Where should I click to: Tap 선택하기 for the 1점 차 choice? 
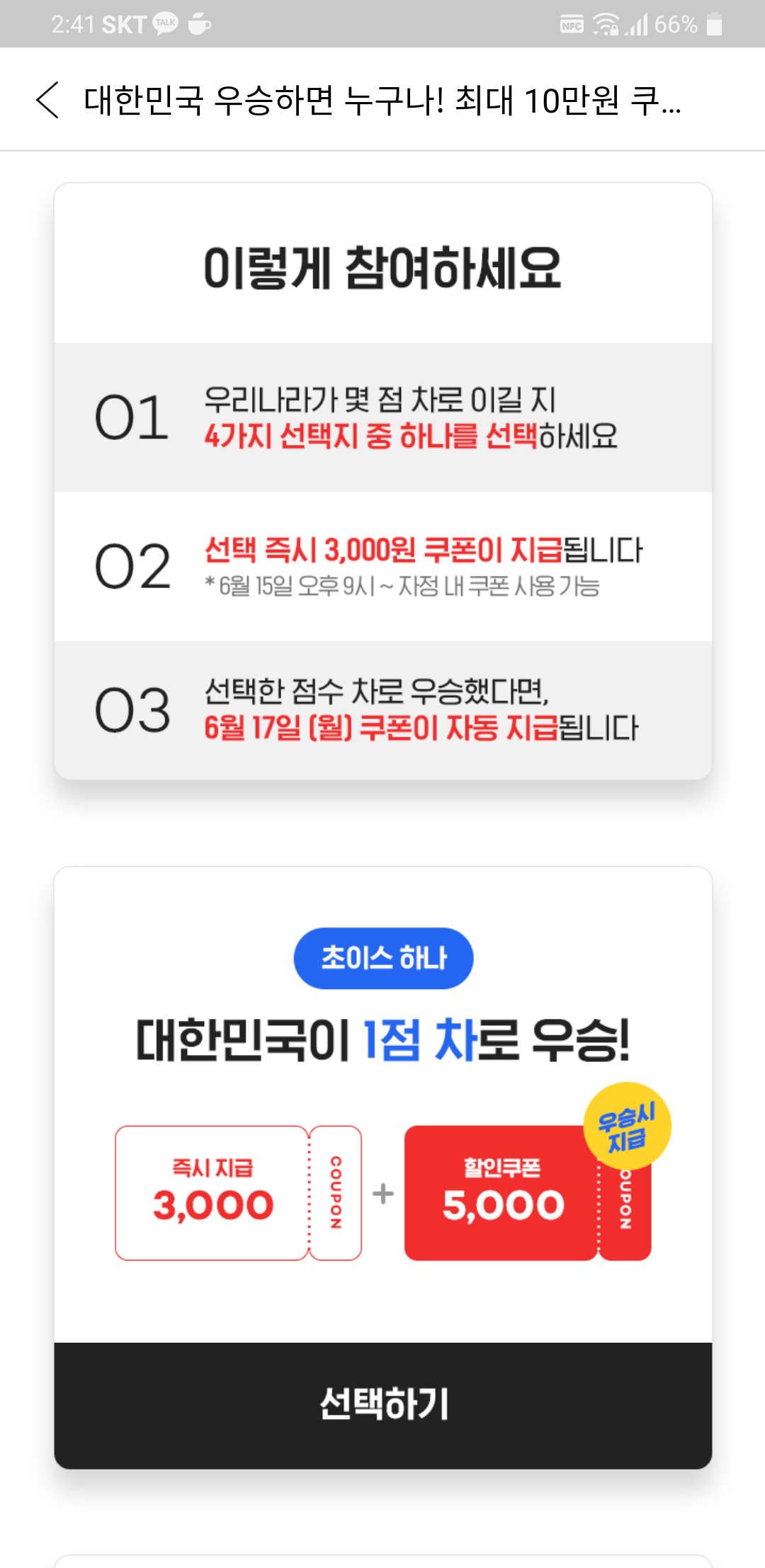[x=383, y=1405]
